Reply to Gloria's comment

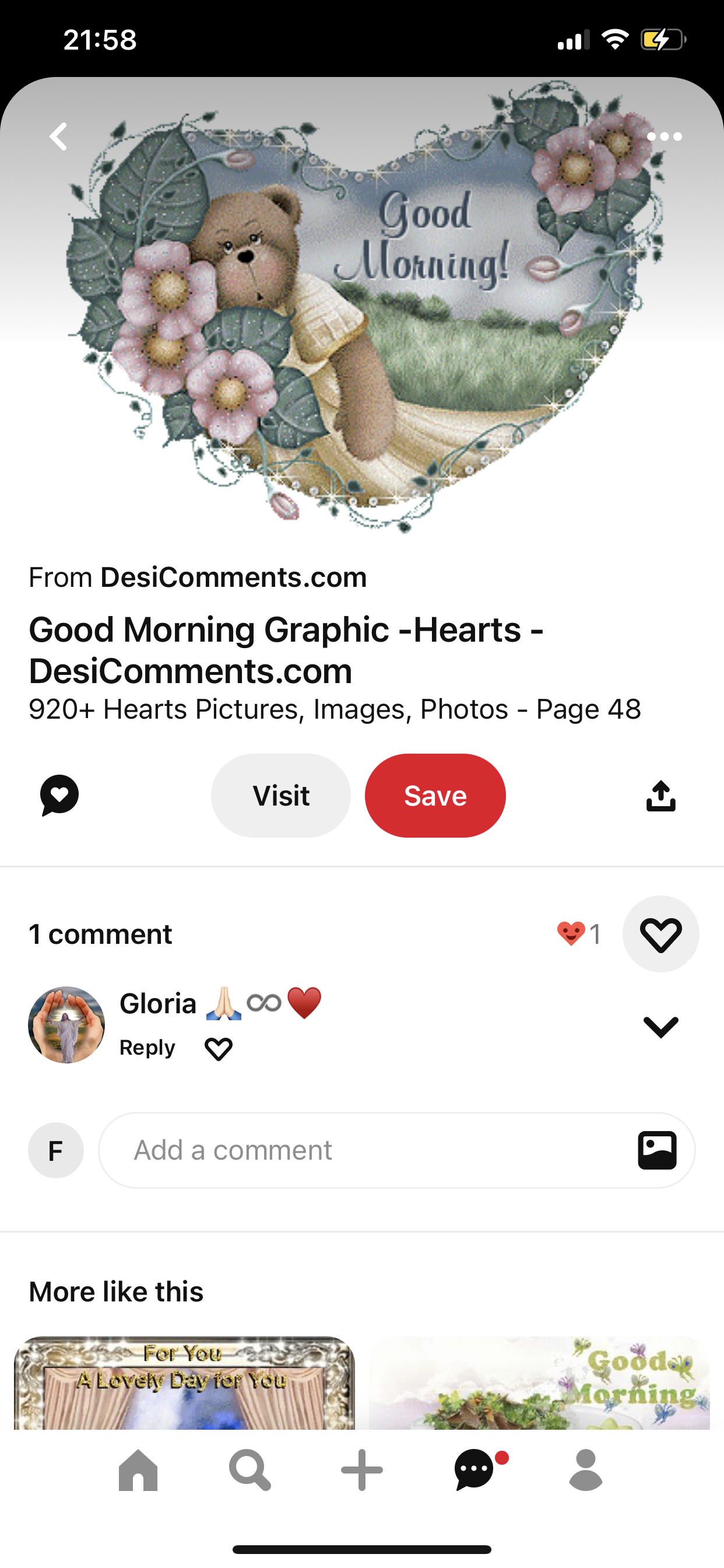(147, 1048)
